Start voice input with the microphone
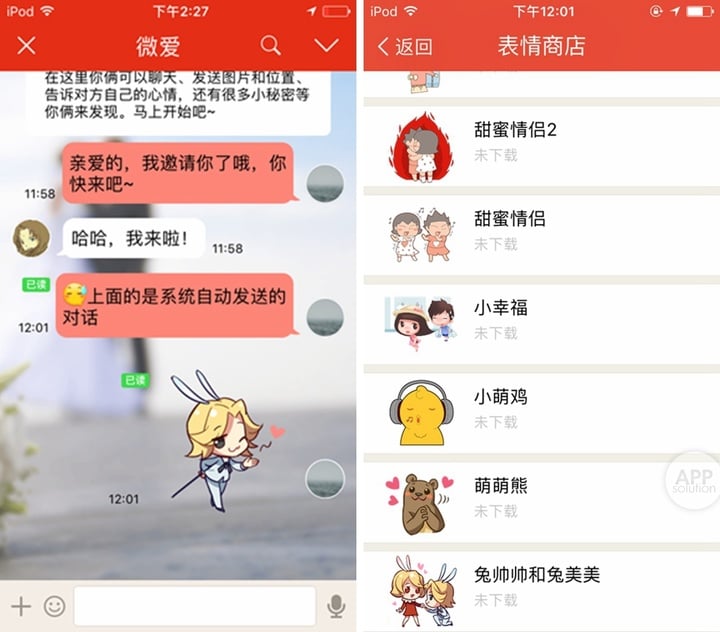Image resolution: width=720 pixels, height=632 pixels. (336, 606)
